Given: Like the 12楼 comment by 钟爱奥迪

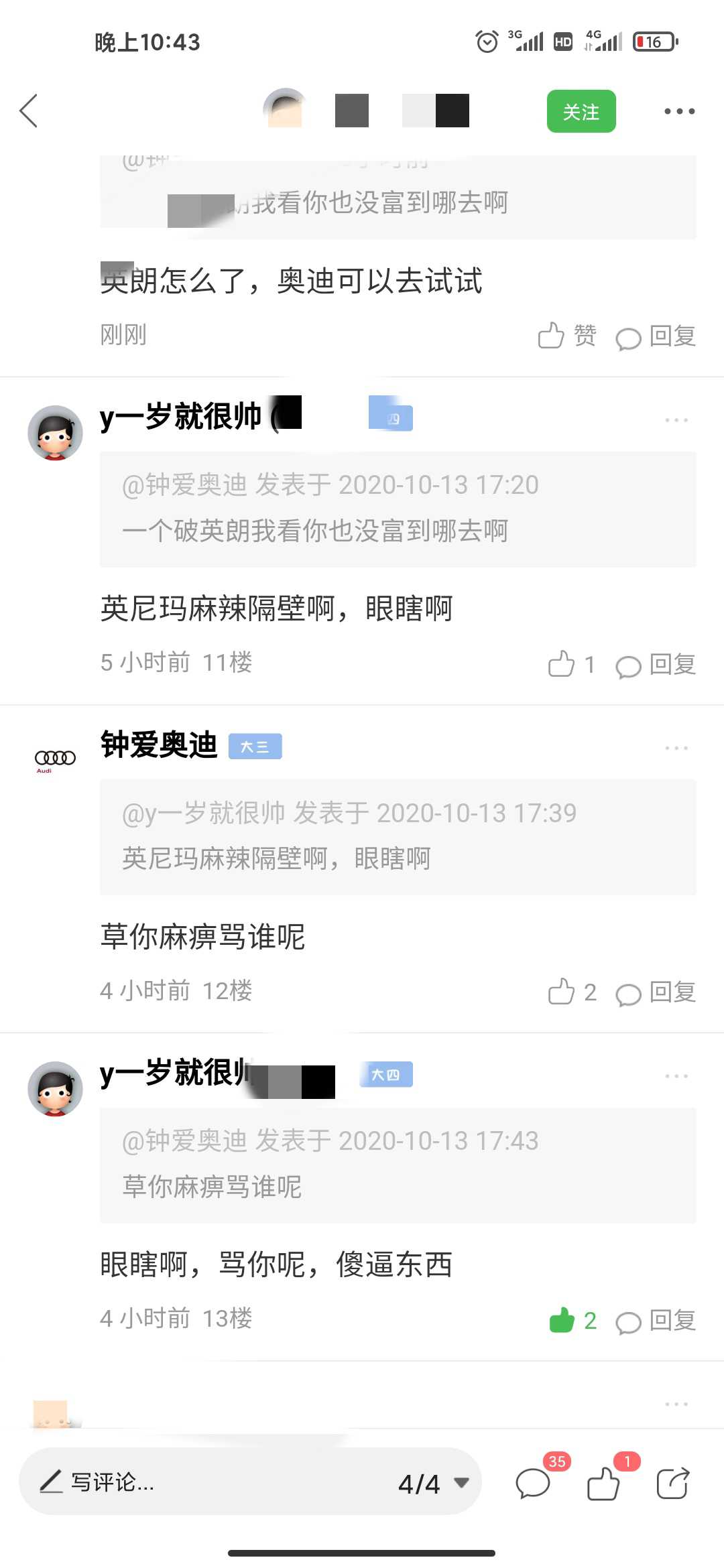Looking at the screenshot, I should pyautogui.click(x=572, y=992).
